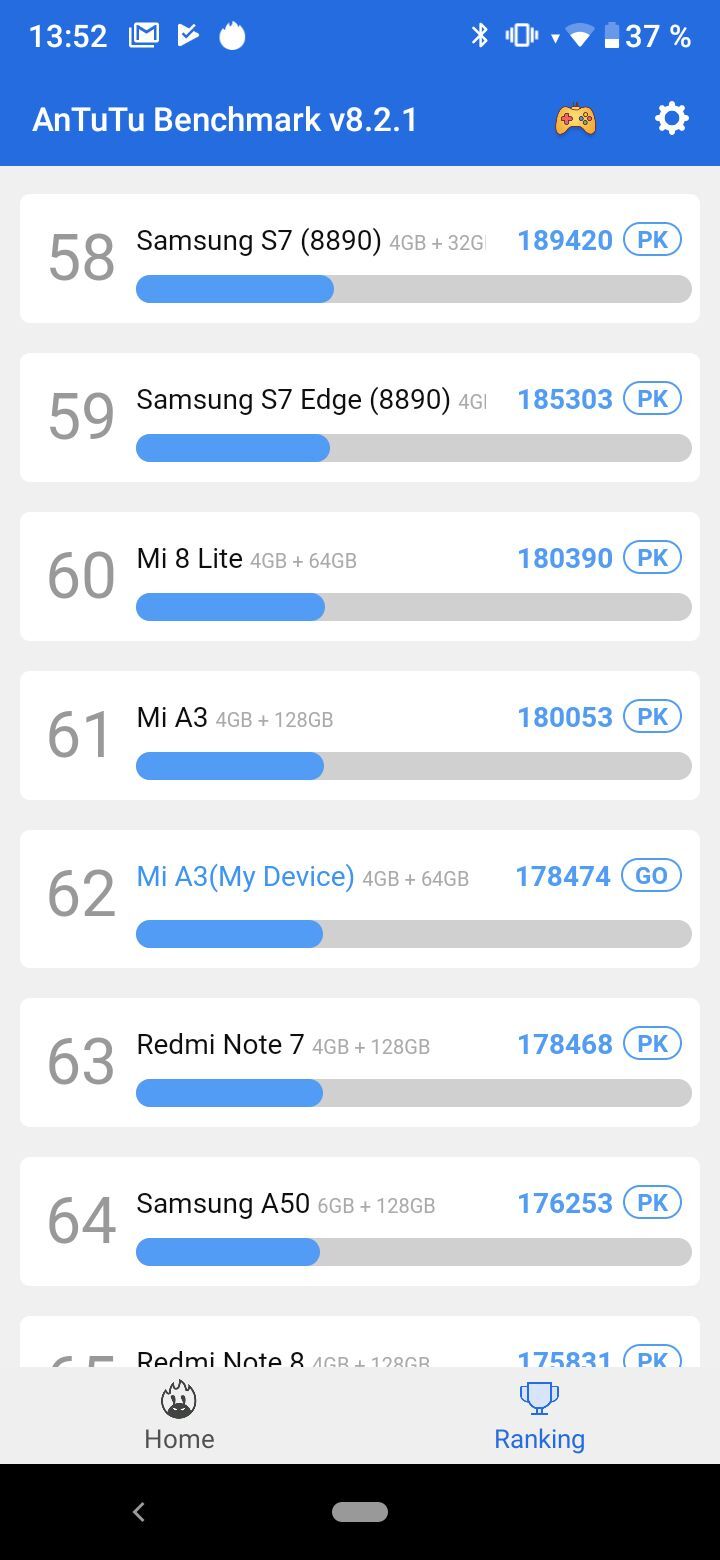The width and height of the screenshot is (720, 1560).
Task: Switch to the Home tab
Action: [178, 1417]
